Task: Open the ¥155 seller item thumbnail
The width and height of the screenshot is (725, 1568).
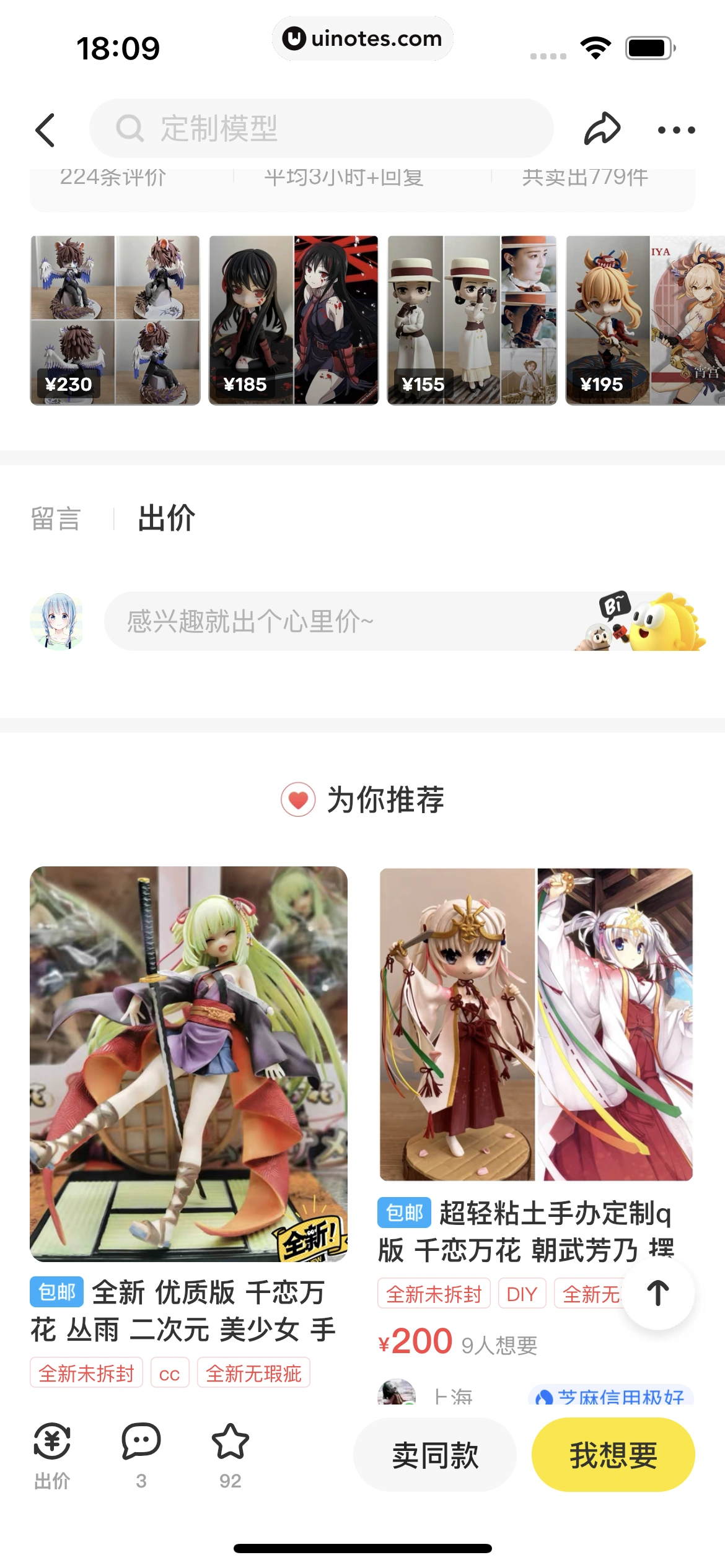Action: 472,320
